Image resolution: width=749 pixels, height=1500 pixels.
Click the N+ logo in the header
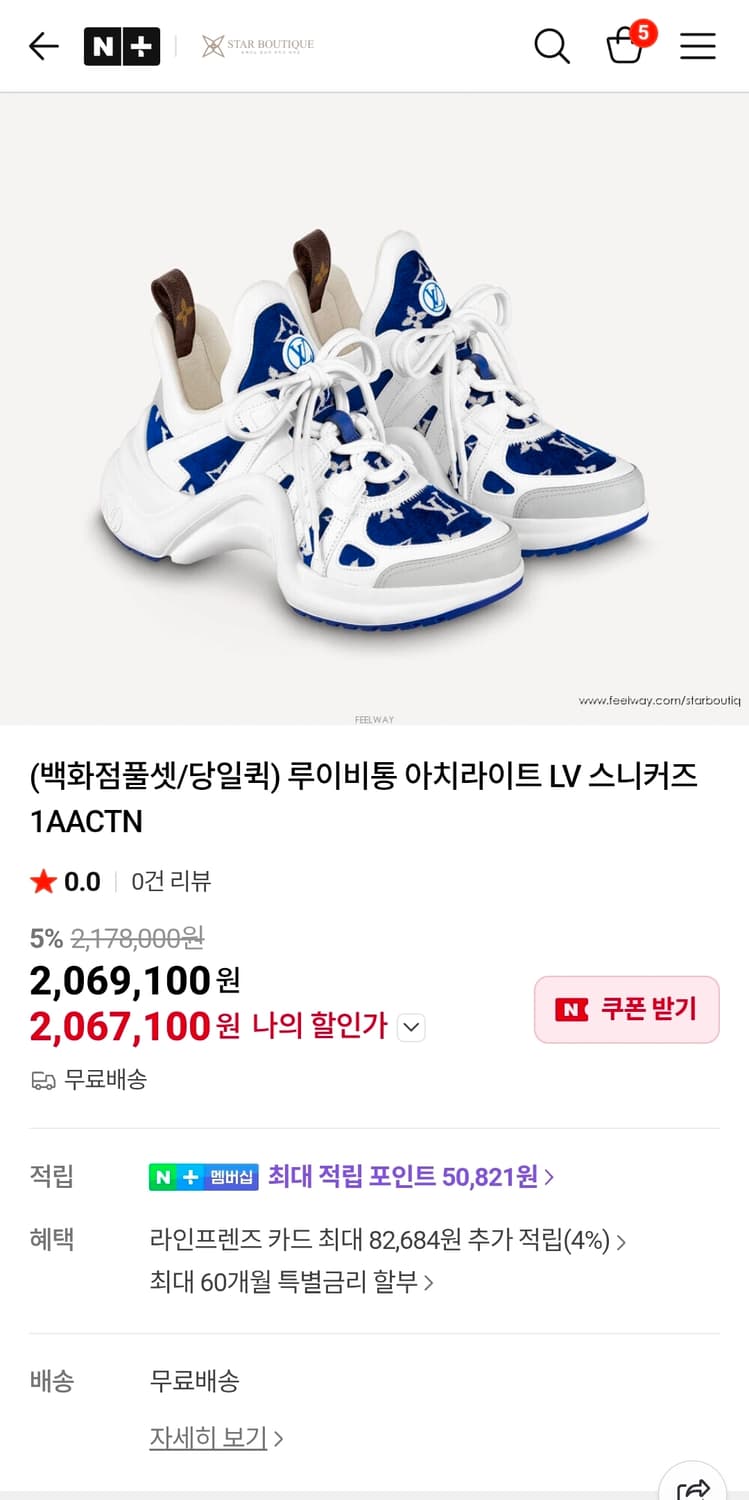(x=121, y=46)
